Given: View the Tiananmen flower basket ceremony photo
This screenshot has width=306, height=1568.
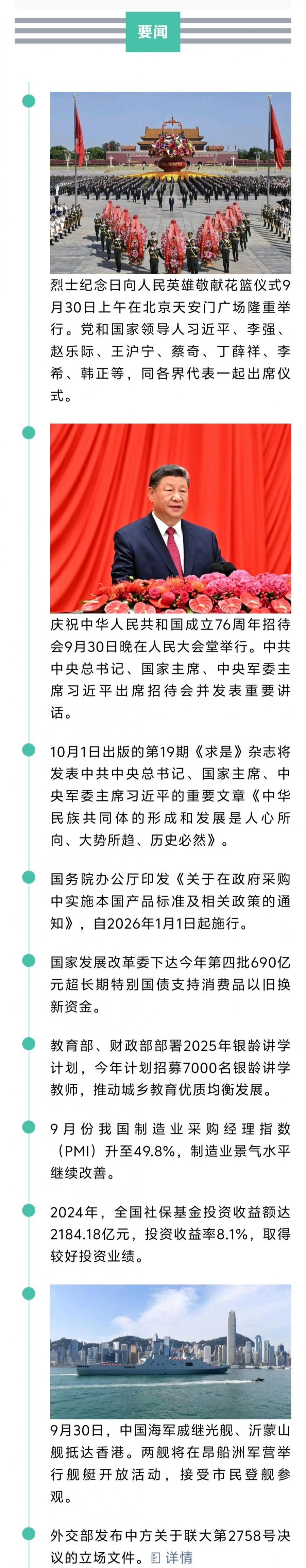Looking at the screenshot, I should tap(170, 183).
